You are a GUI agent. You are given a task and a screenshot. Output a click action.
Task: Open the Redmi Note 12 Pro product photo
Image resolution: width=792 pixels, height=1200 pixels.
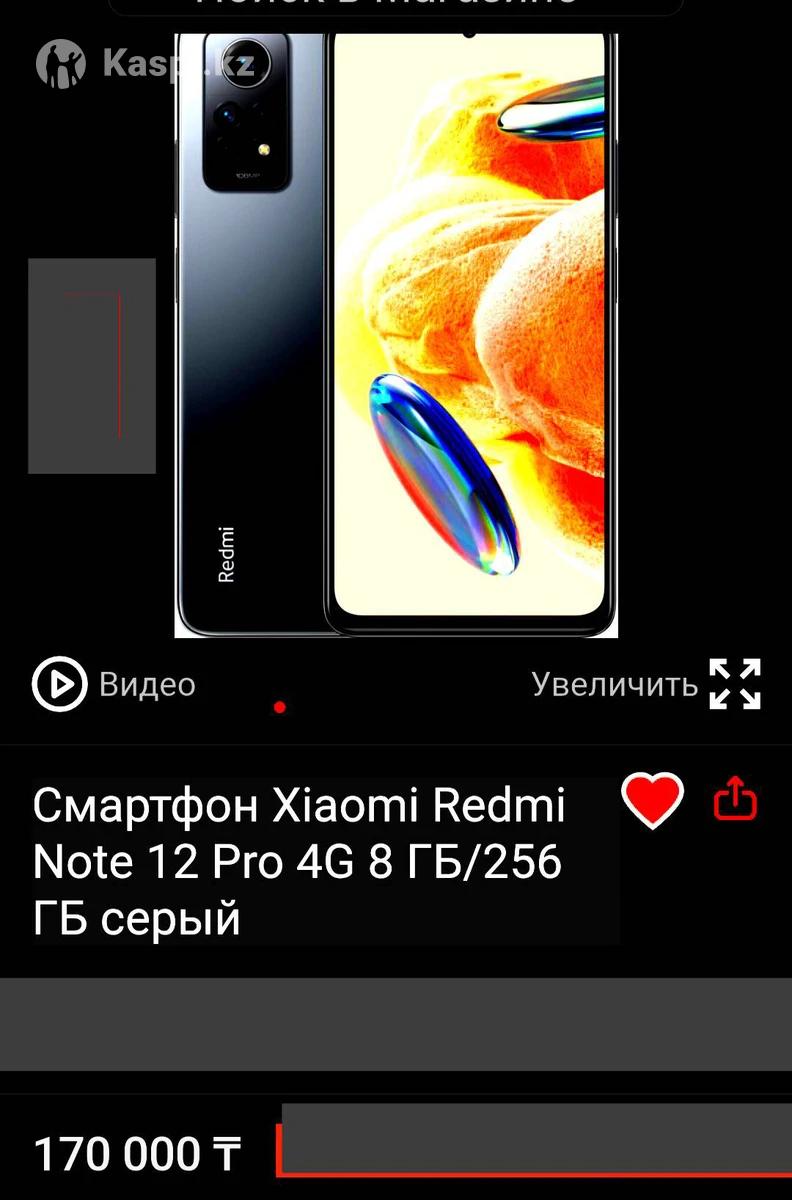396,335
